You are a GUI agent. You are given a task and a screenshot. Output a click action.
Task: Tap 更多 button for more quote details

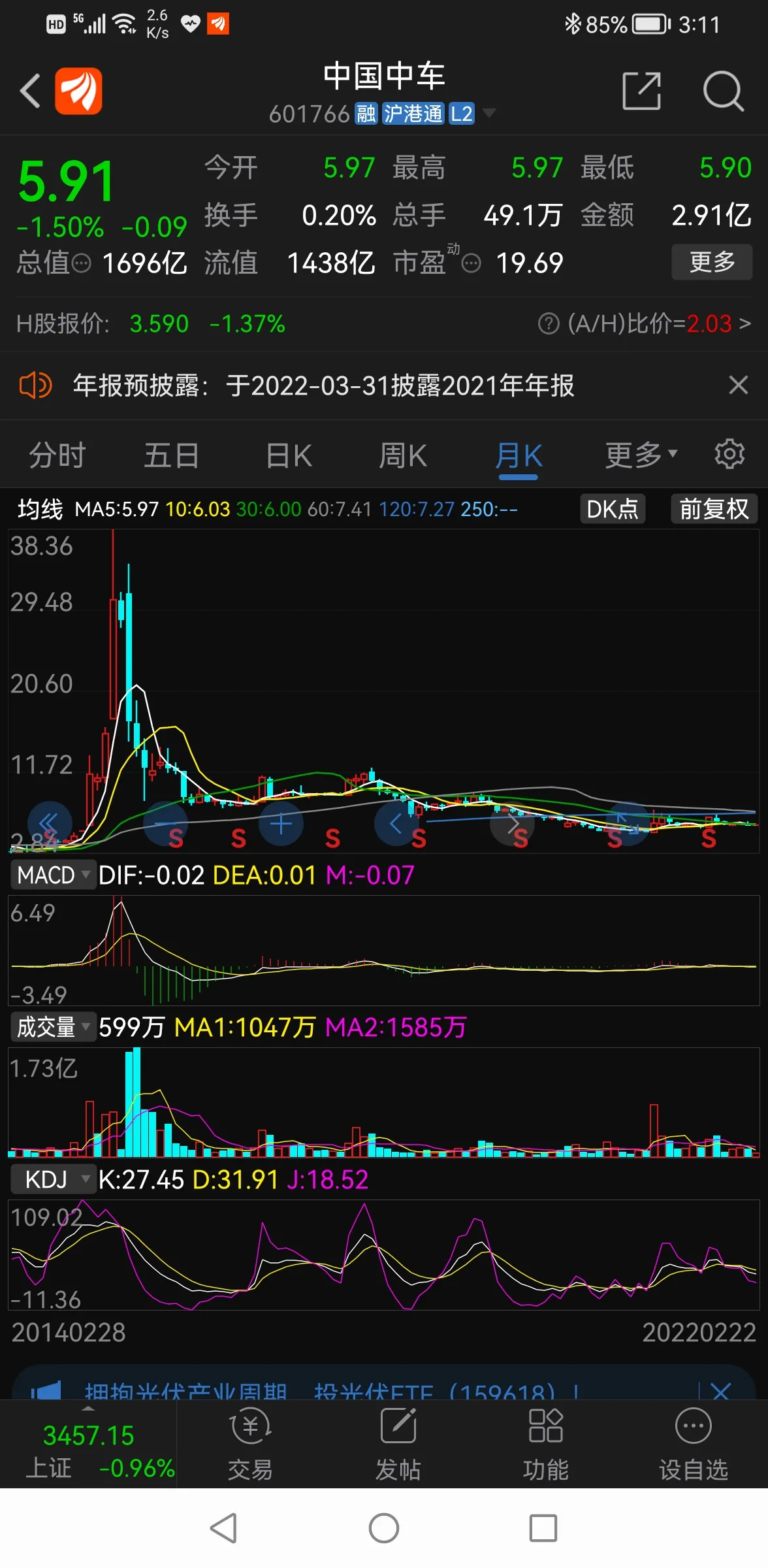(x=712, y=262)
